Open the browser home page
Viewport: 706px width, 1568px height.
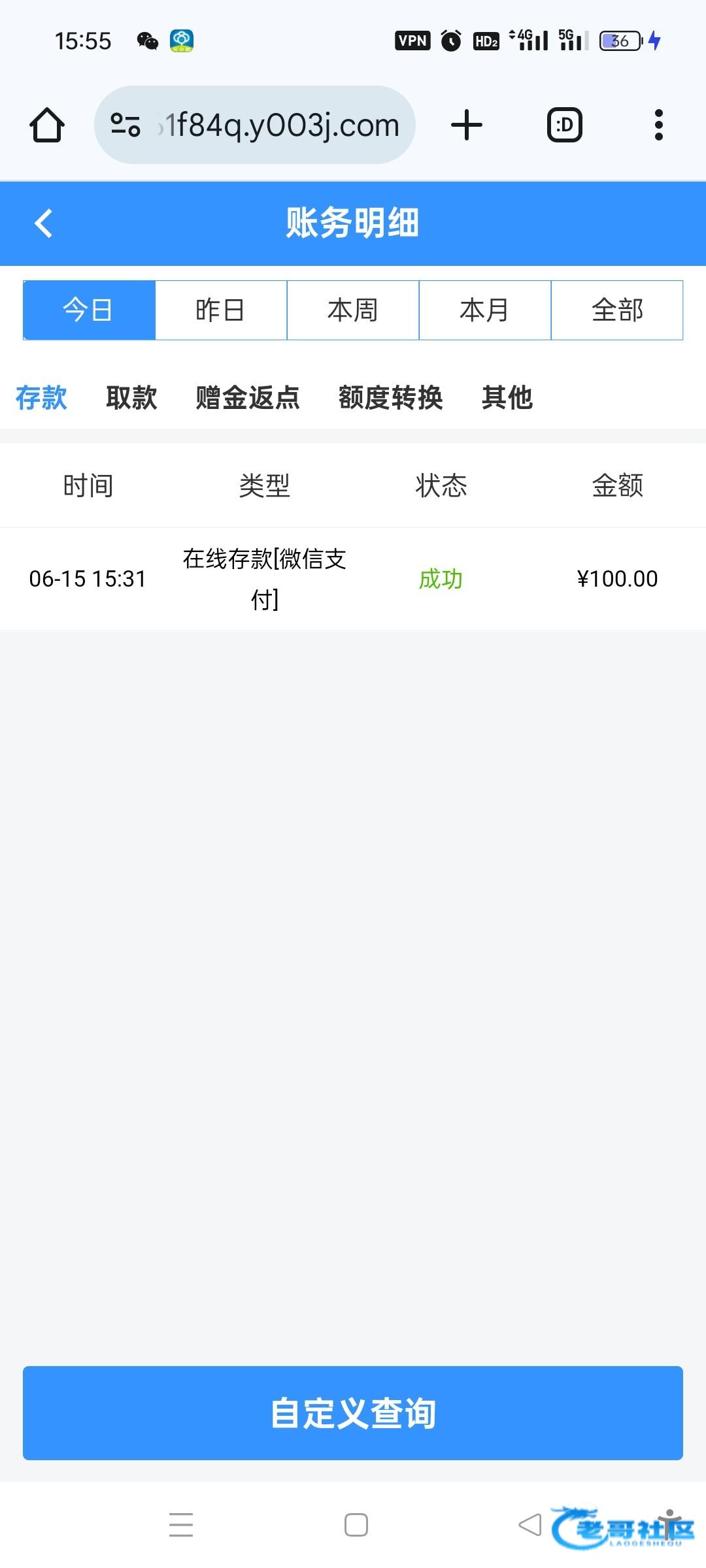click(x=47, y=125)
